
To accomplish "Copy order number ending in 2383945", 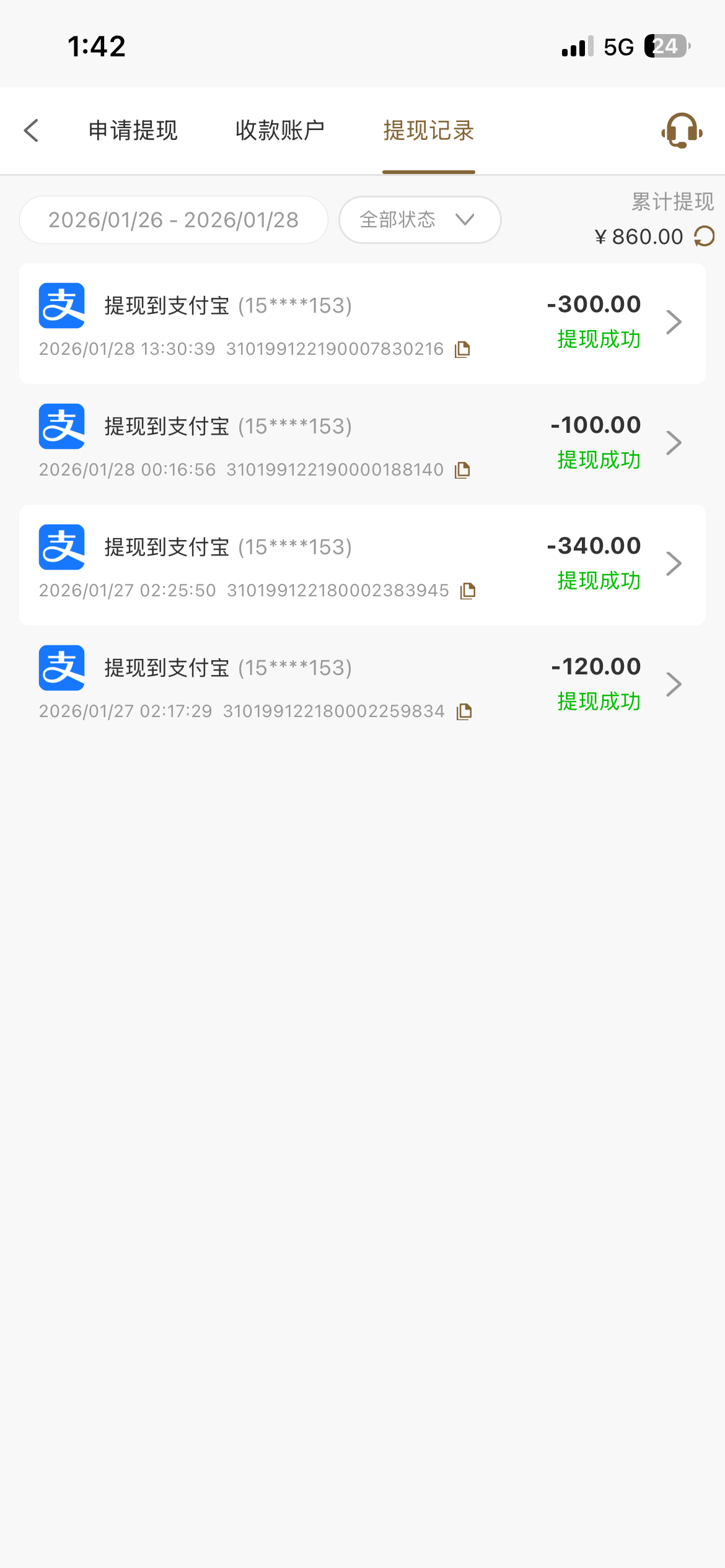I will 468,591.
